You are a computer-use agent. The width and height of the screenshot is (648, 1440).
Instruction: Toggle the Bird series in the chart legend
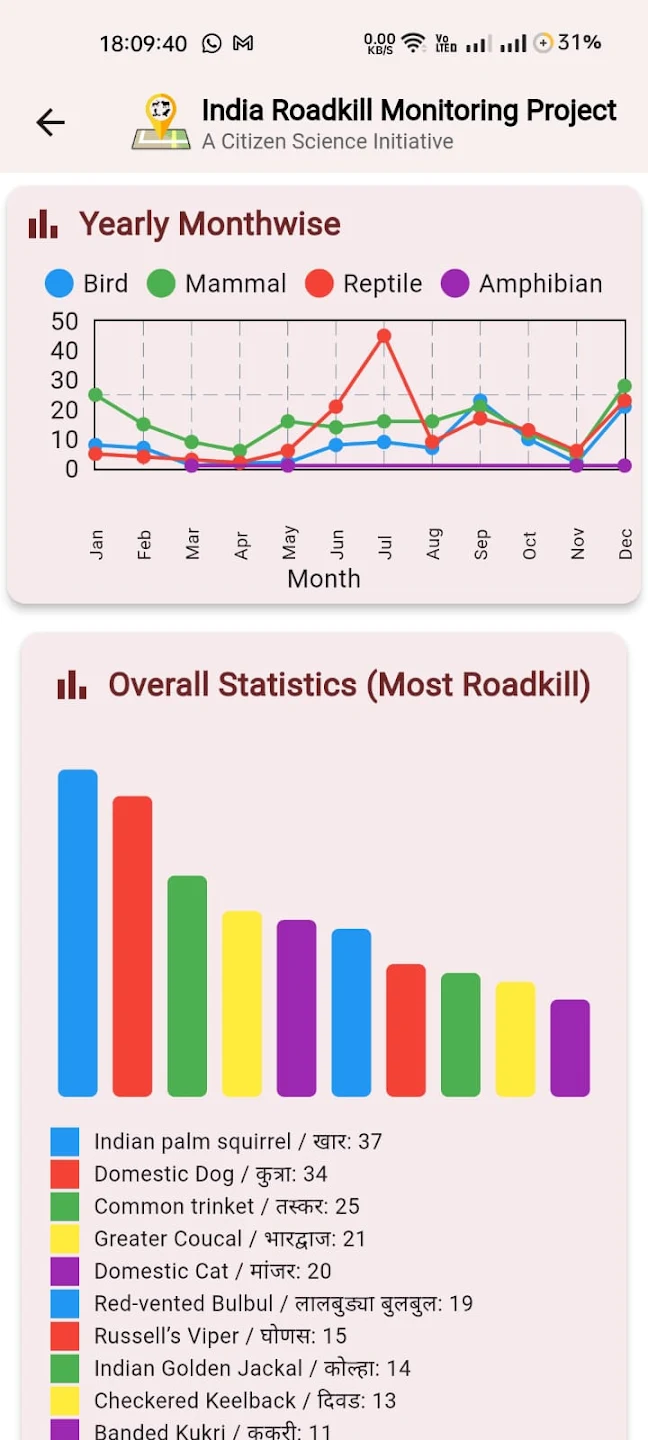point(87,284)
